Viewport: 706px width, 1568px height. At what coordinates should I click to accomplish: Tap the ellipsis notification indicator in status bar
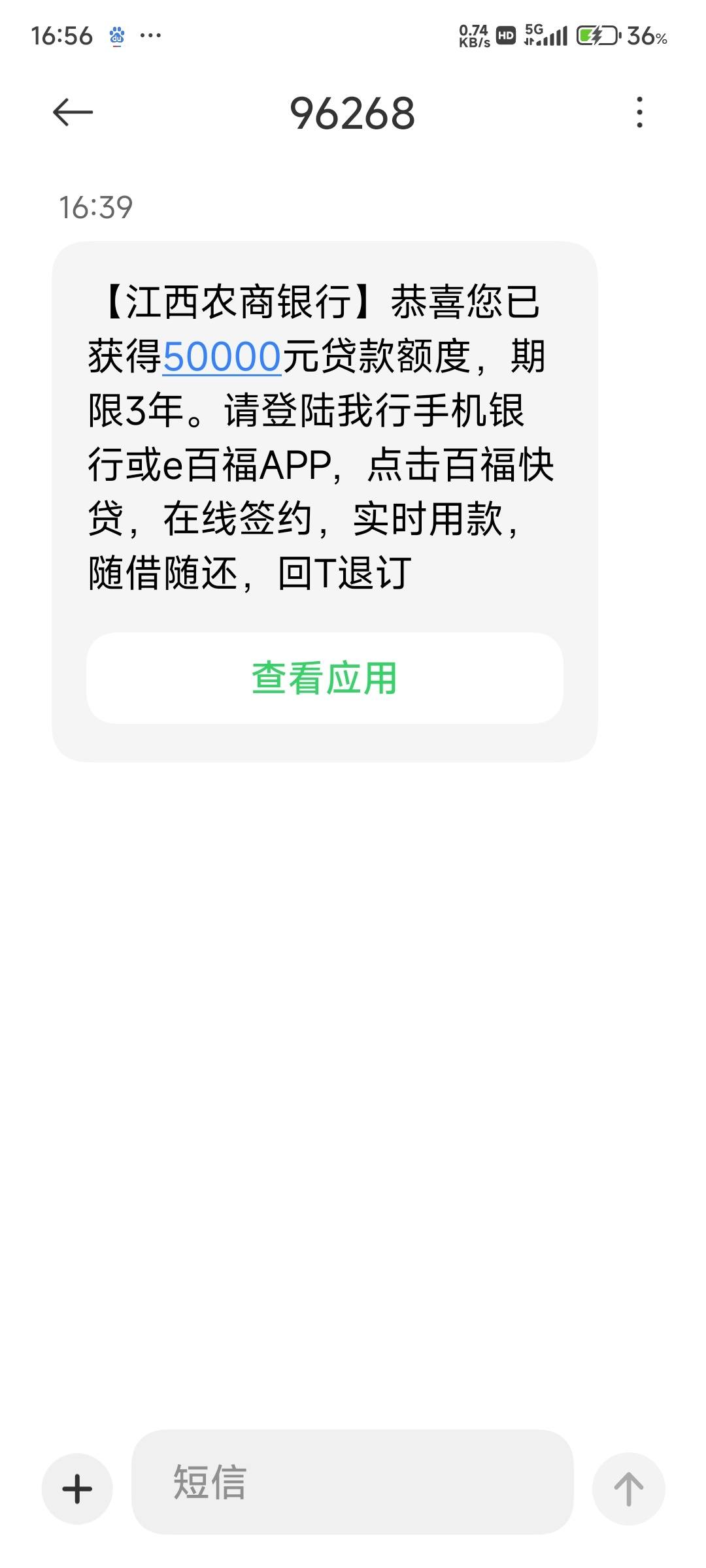[x=150, y=36]
